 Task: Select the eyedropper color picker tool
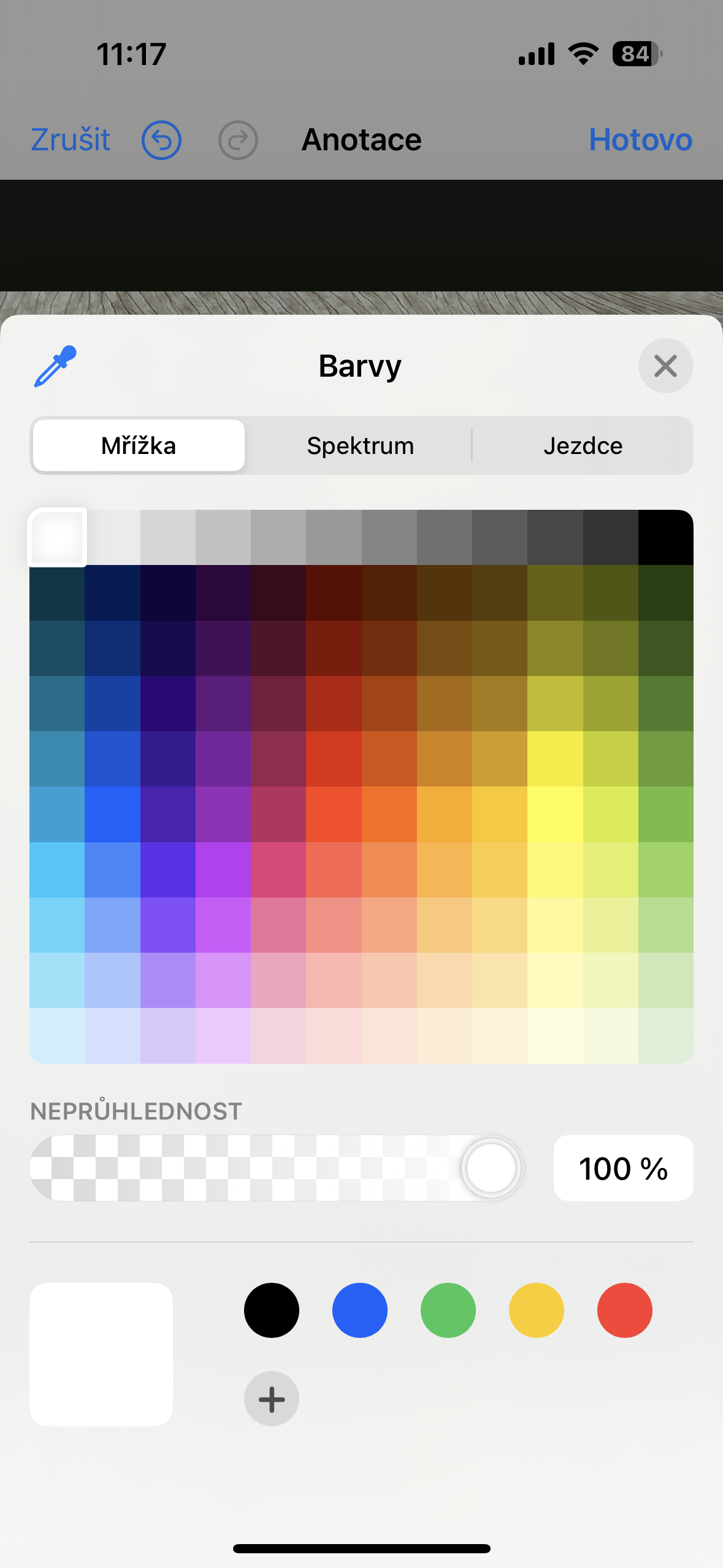click(56, 366)
